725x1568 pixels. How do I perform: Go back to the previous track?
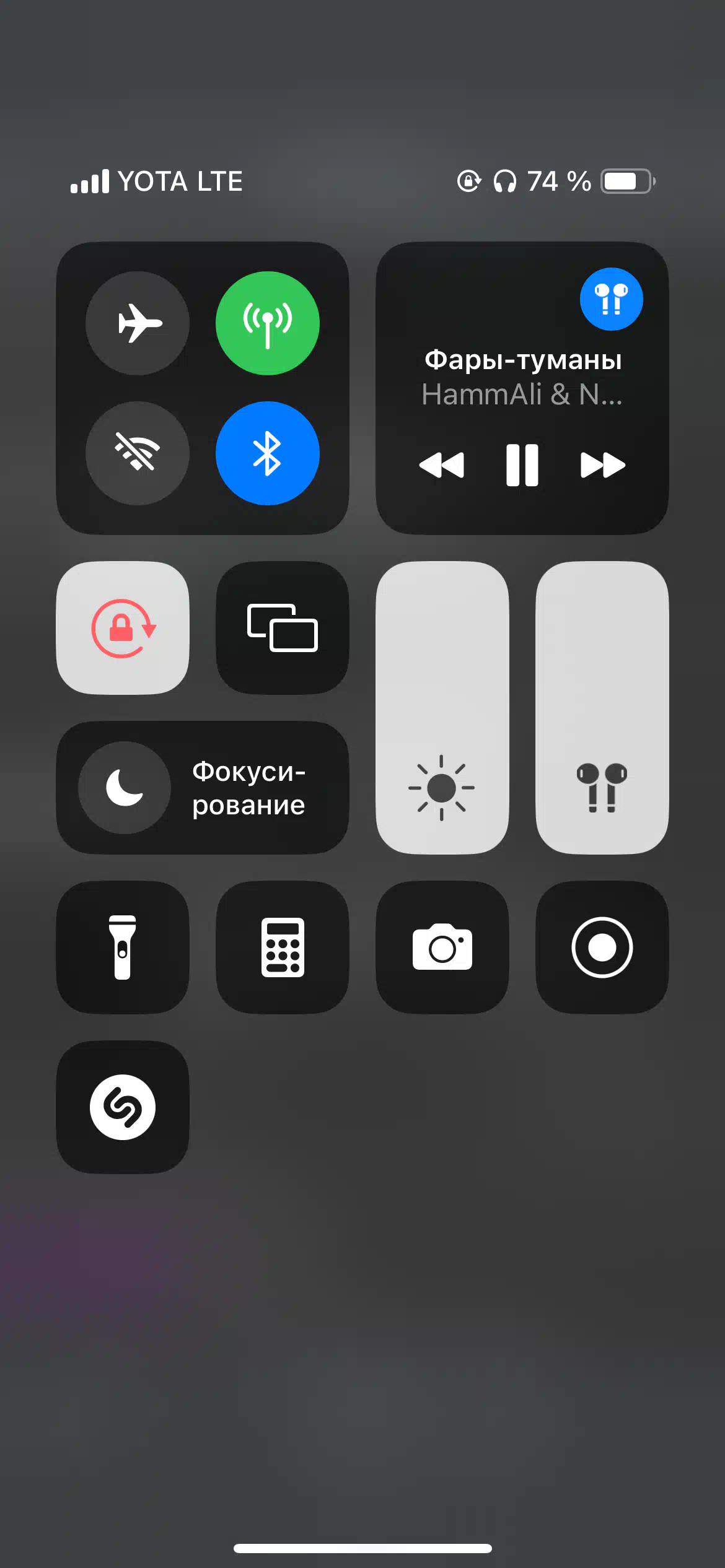click(442, 465)
